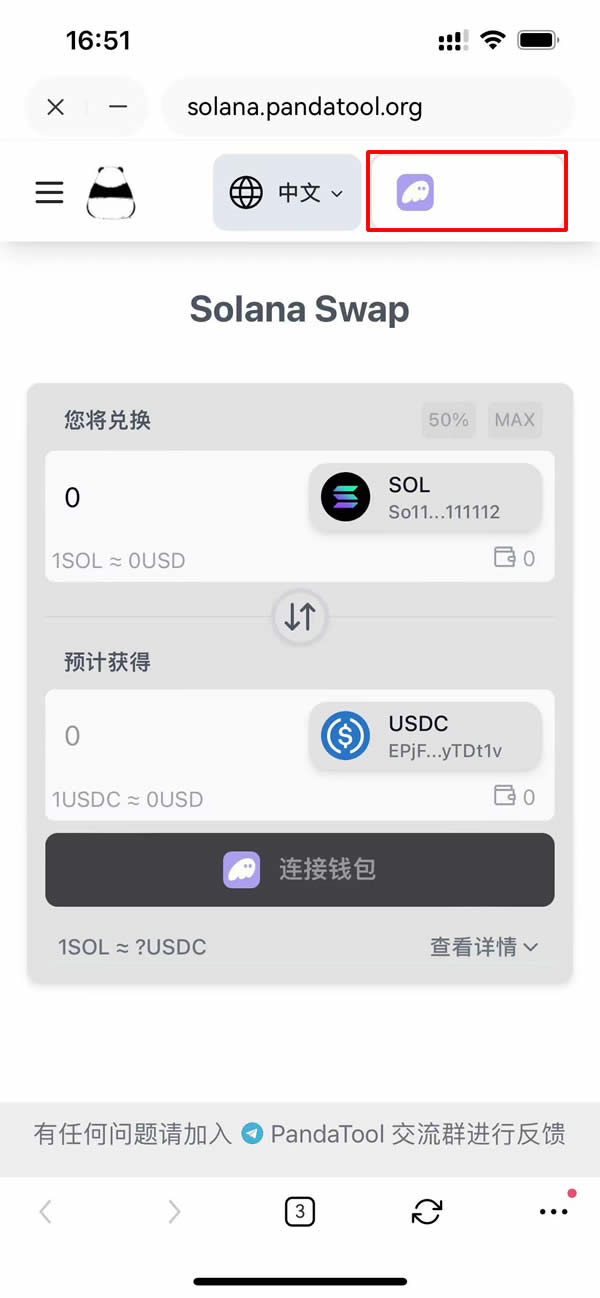Tap the Phantom wallet icon in header
Viewport: 600px width, 1298px height.
click(415, 192)
